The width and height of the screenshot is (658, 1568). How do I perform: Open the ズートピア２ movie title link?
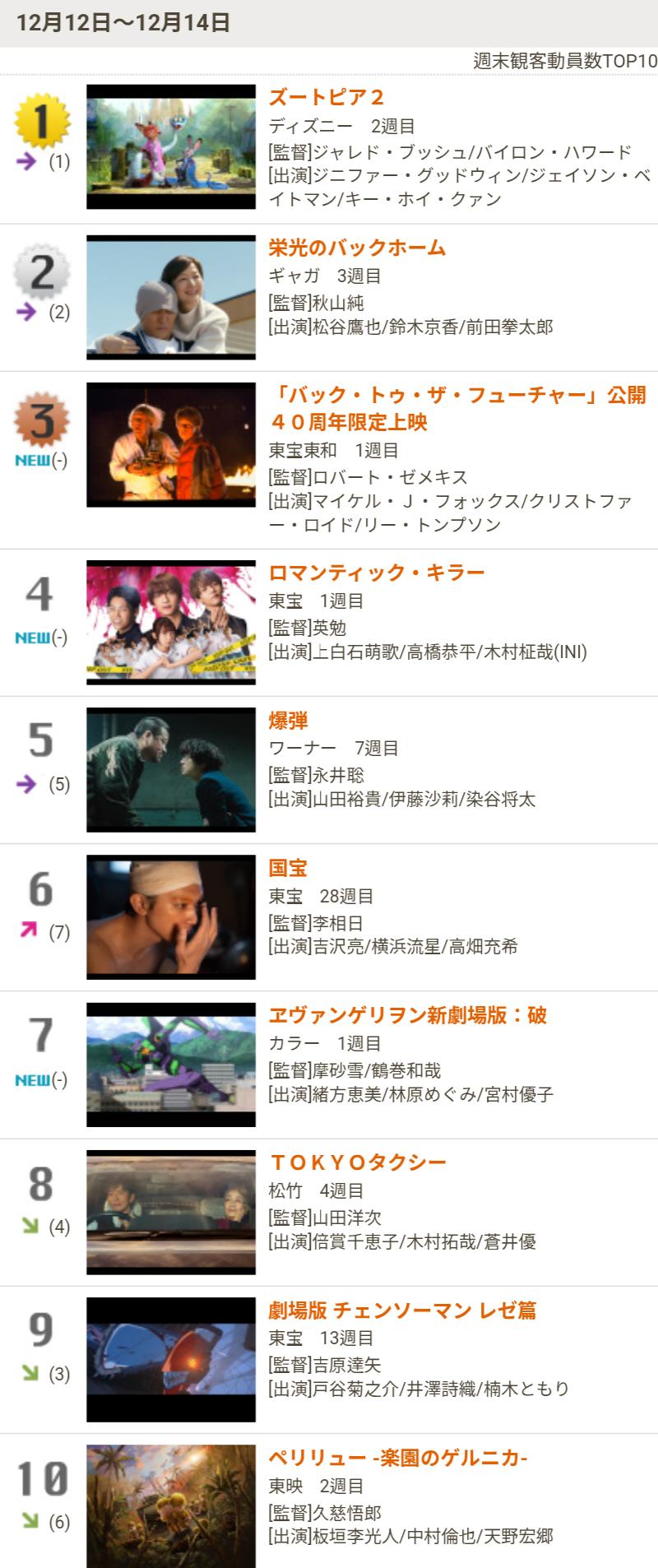point(327,97)
